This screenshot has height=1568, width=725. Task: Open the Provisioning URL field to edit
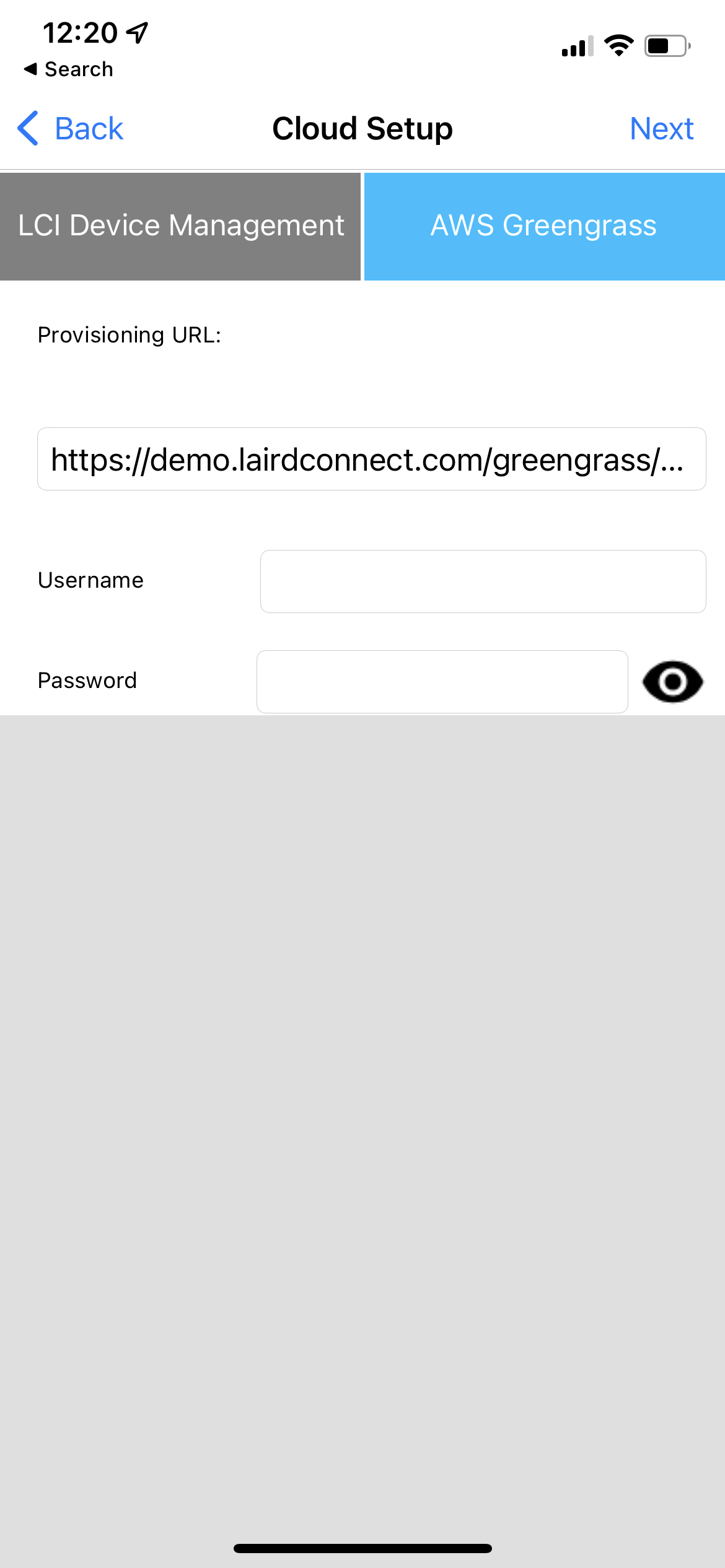click(x=371, y=458)
